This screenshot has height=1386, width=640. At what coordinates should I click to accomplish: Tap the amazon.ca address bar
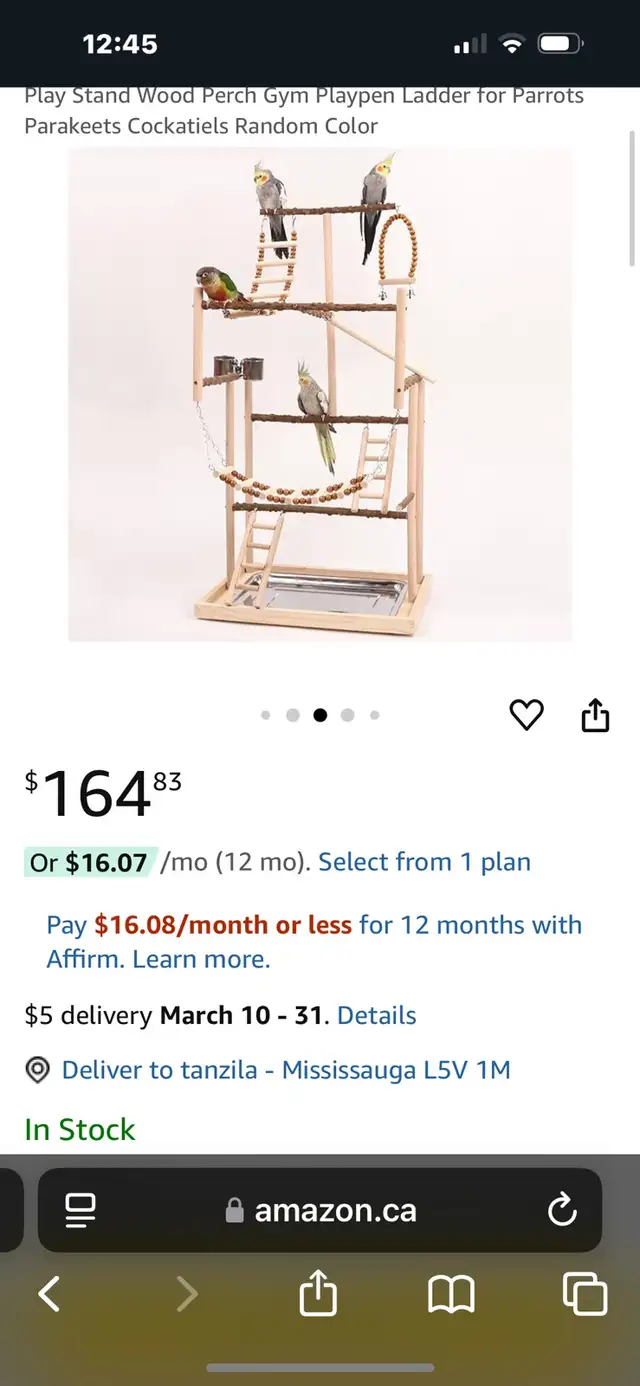point(320,1210)
